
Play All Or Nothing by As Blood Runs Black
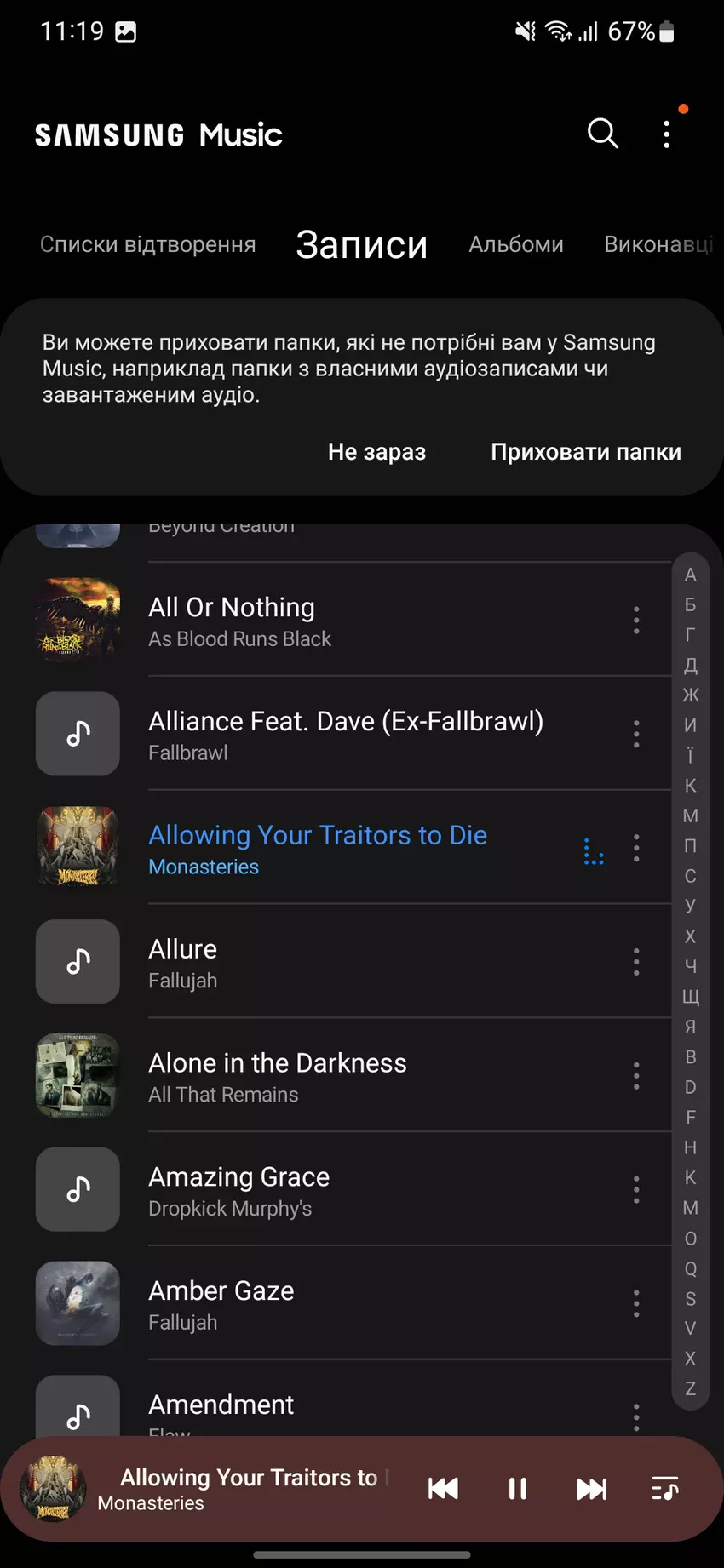click(x=341, y=621)
